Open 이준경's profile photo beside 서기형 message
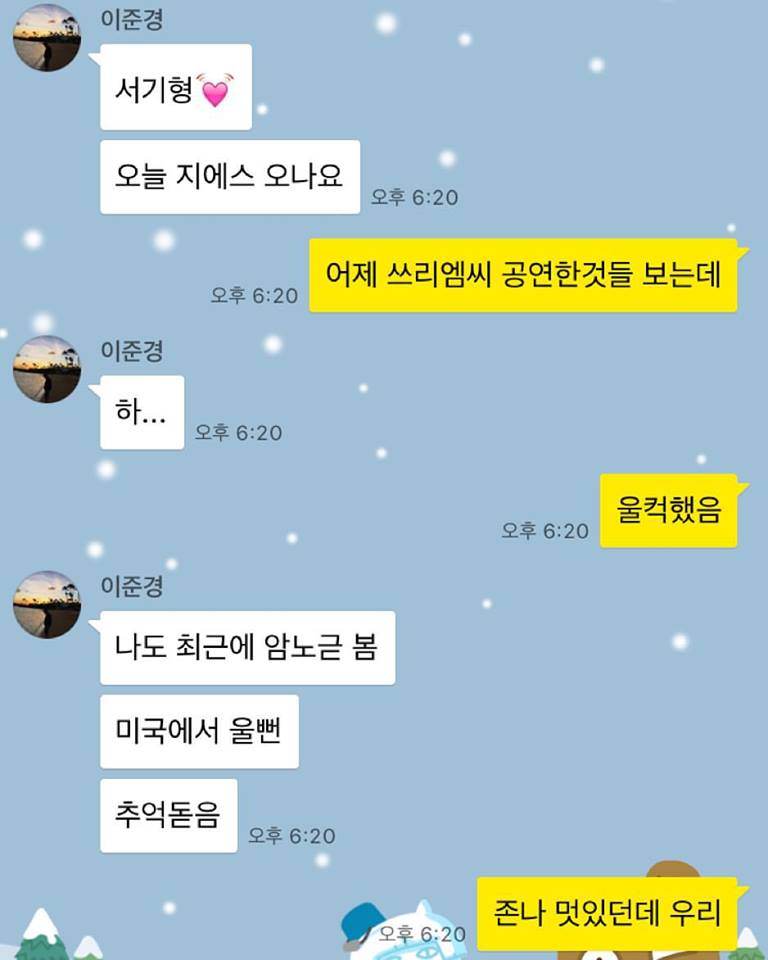The image size is (768, 960). [46, 38]
